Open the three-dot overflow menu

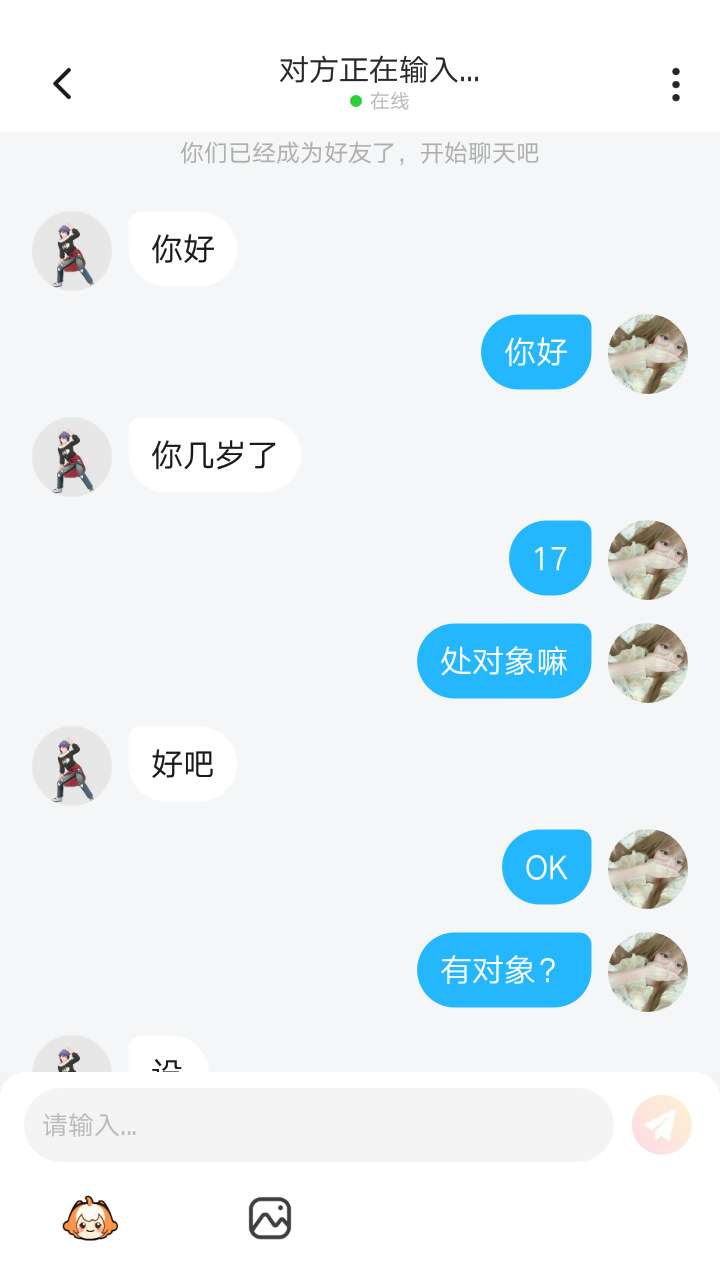click(676, 84)
